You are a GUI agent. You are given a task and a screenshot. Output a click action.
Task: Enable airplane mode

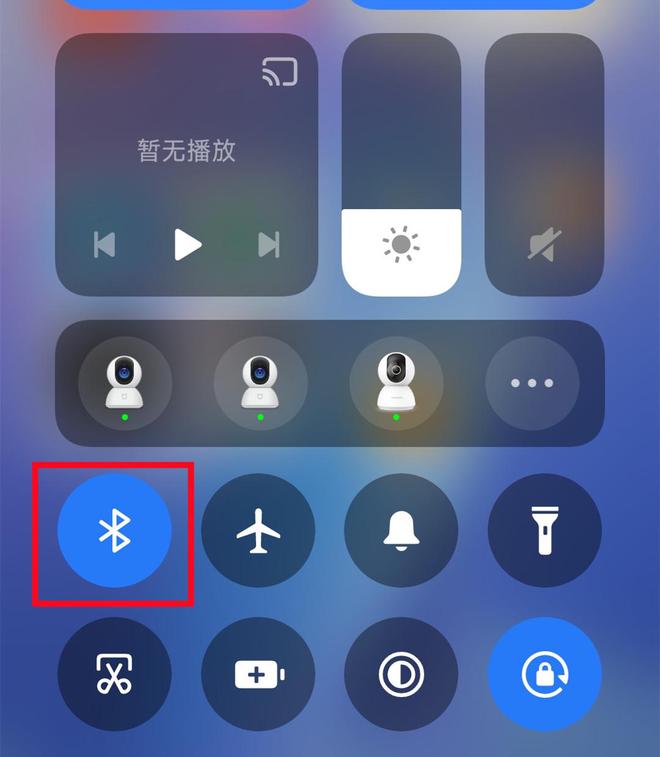coord(258,530)
